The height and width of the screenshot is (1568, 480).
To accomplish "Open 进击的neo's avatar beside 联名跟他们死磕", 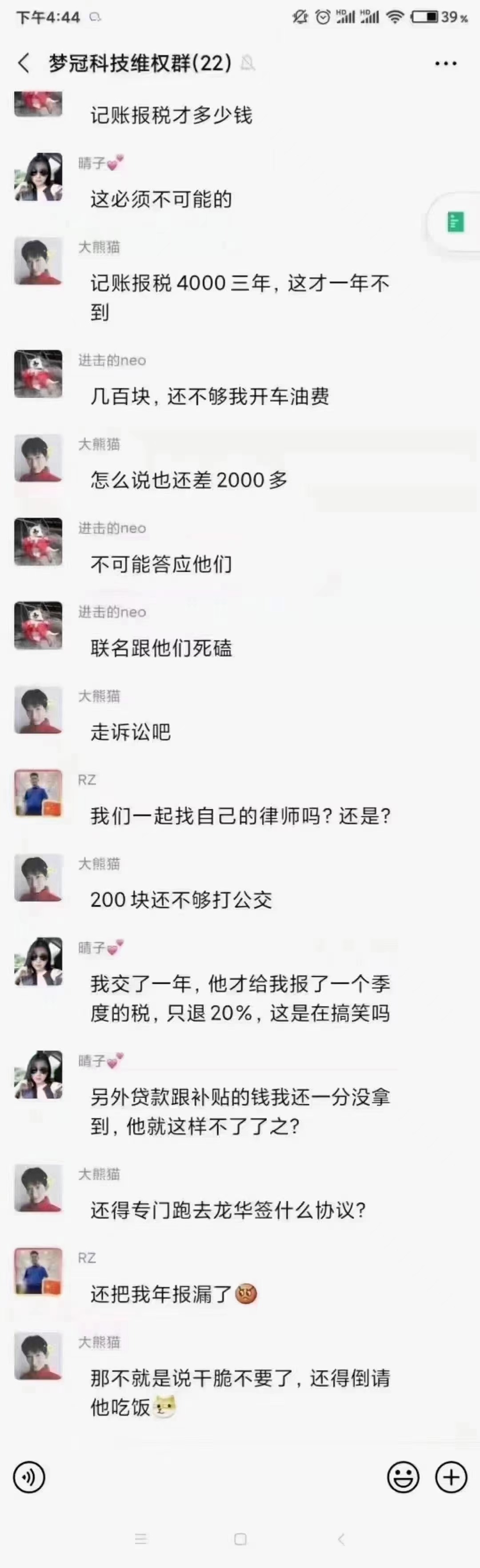I will click(38, 626).
